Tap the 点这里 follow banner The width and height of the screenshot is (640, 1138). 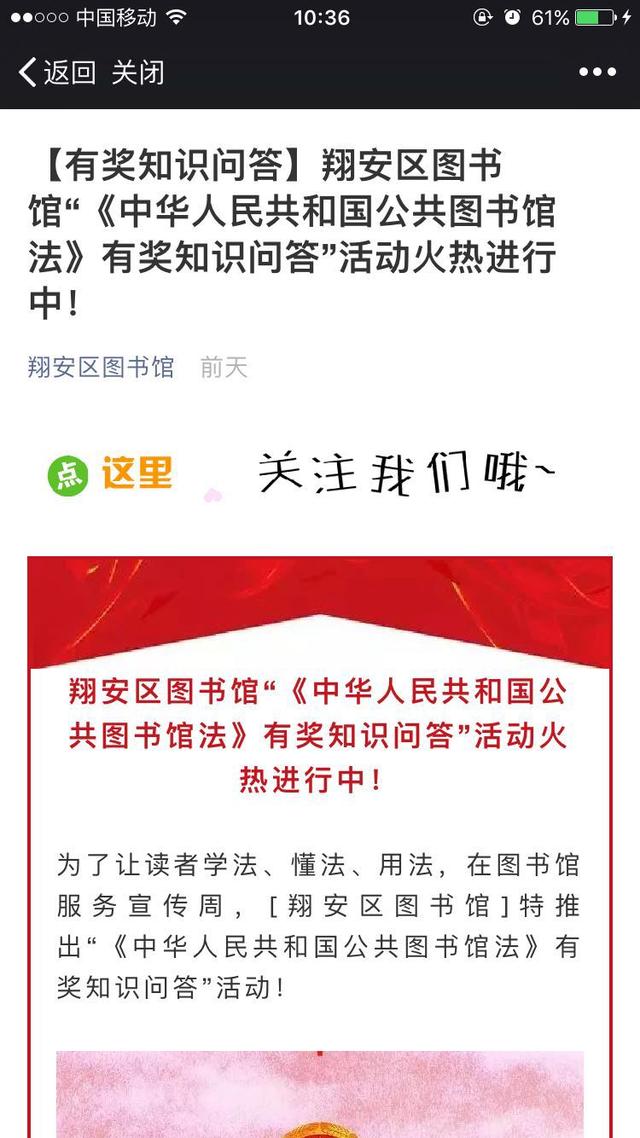point(110,473)
